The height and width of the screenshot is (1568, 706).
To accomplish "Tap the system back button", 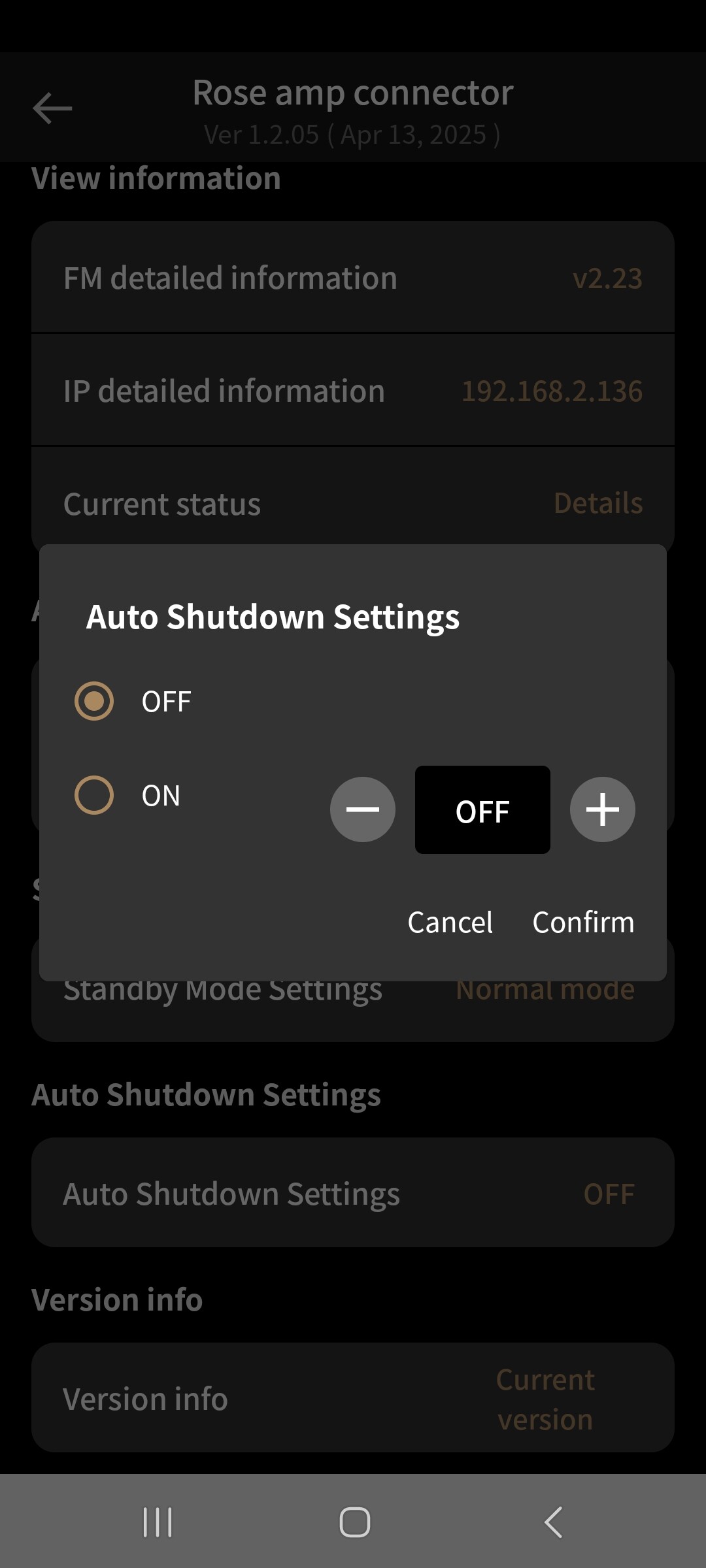I will coord(553,1522).
